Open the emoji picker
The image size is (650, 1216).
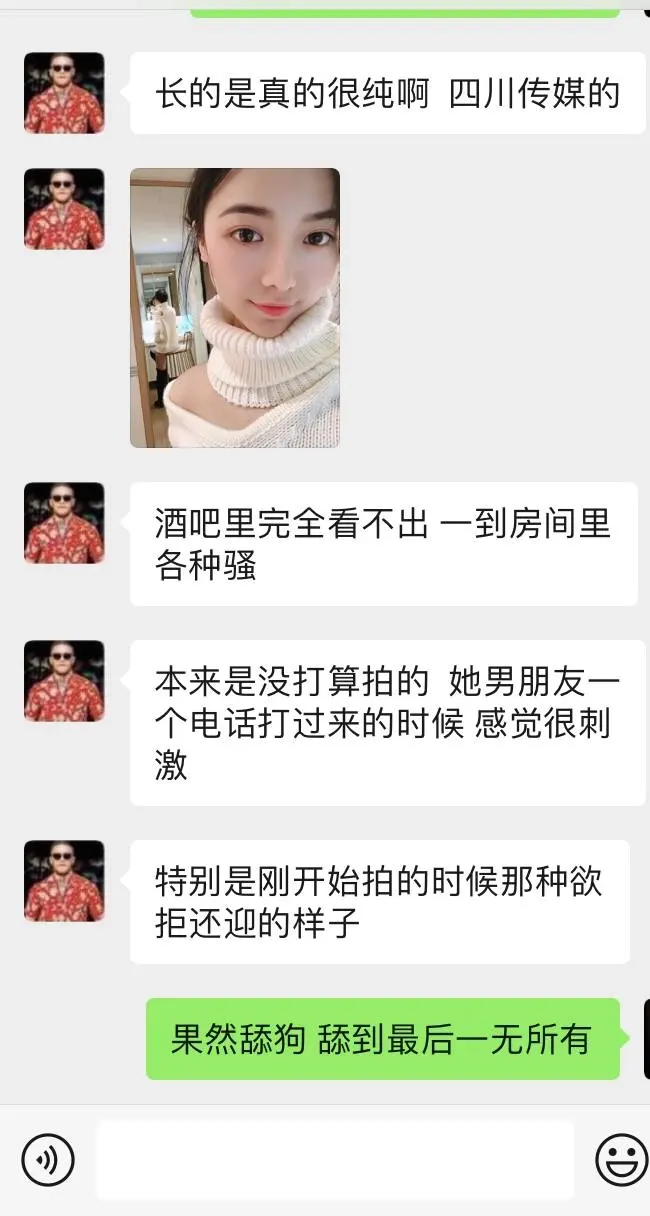621,1160
